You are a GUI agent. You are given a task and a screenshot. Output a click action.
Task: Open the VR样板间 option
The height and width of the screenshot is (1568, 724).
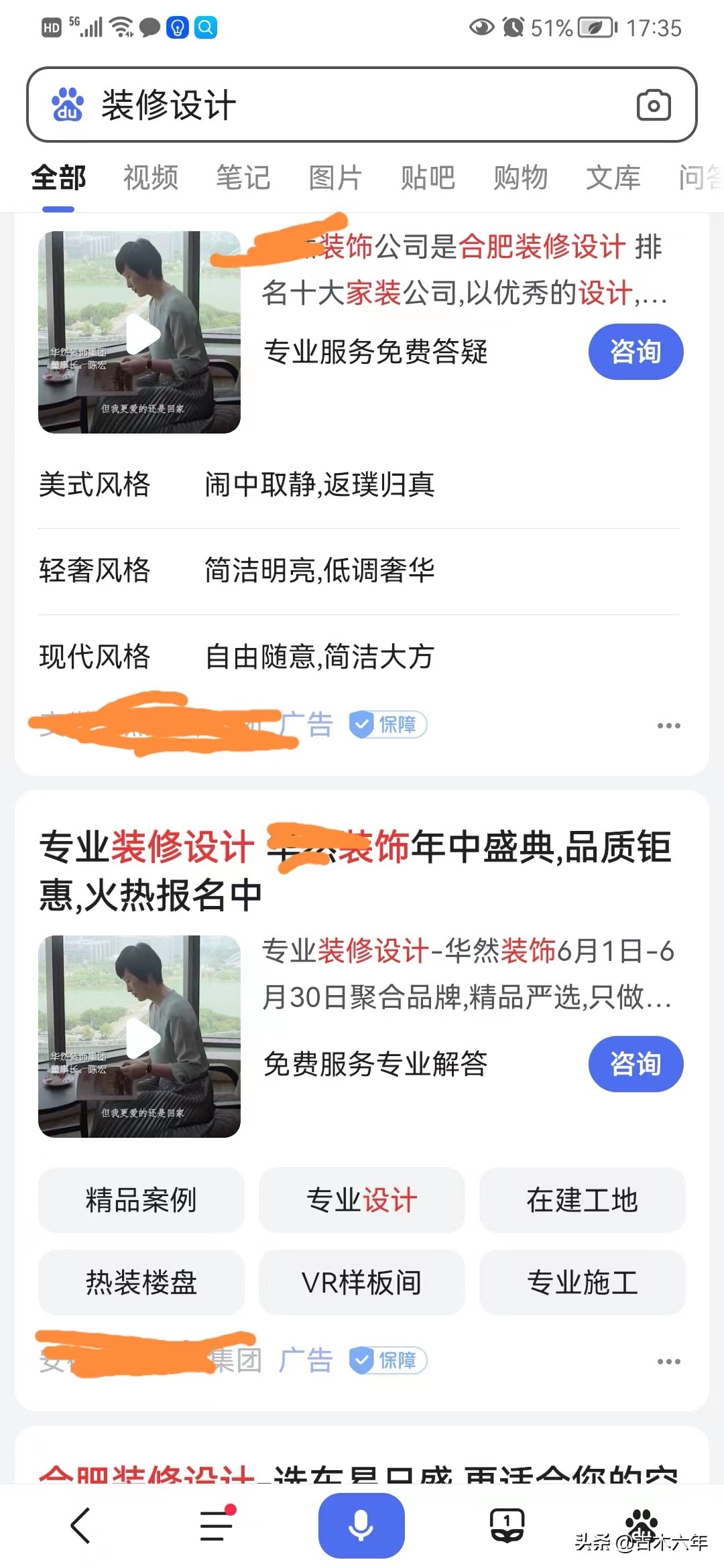click(x=361, y=1283)
